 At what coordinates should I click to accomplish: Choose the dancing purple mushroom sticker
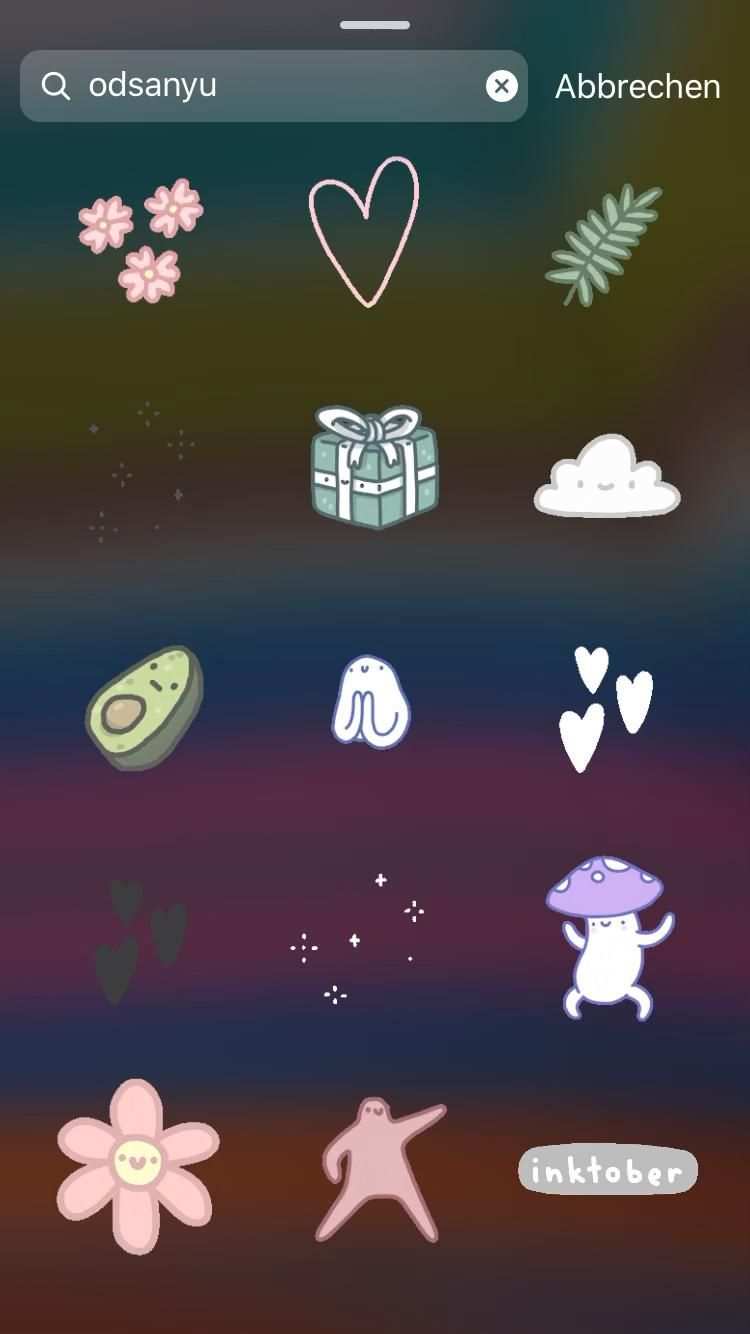point(608,935)
